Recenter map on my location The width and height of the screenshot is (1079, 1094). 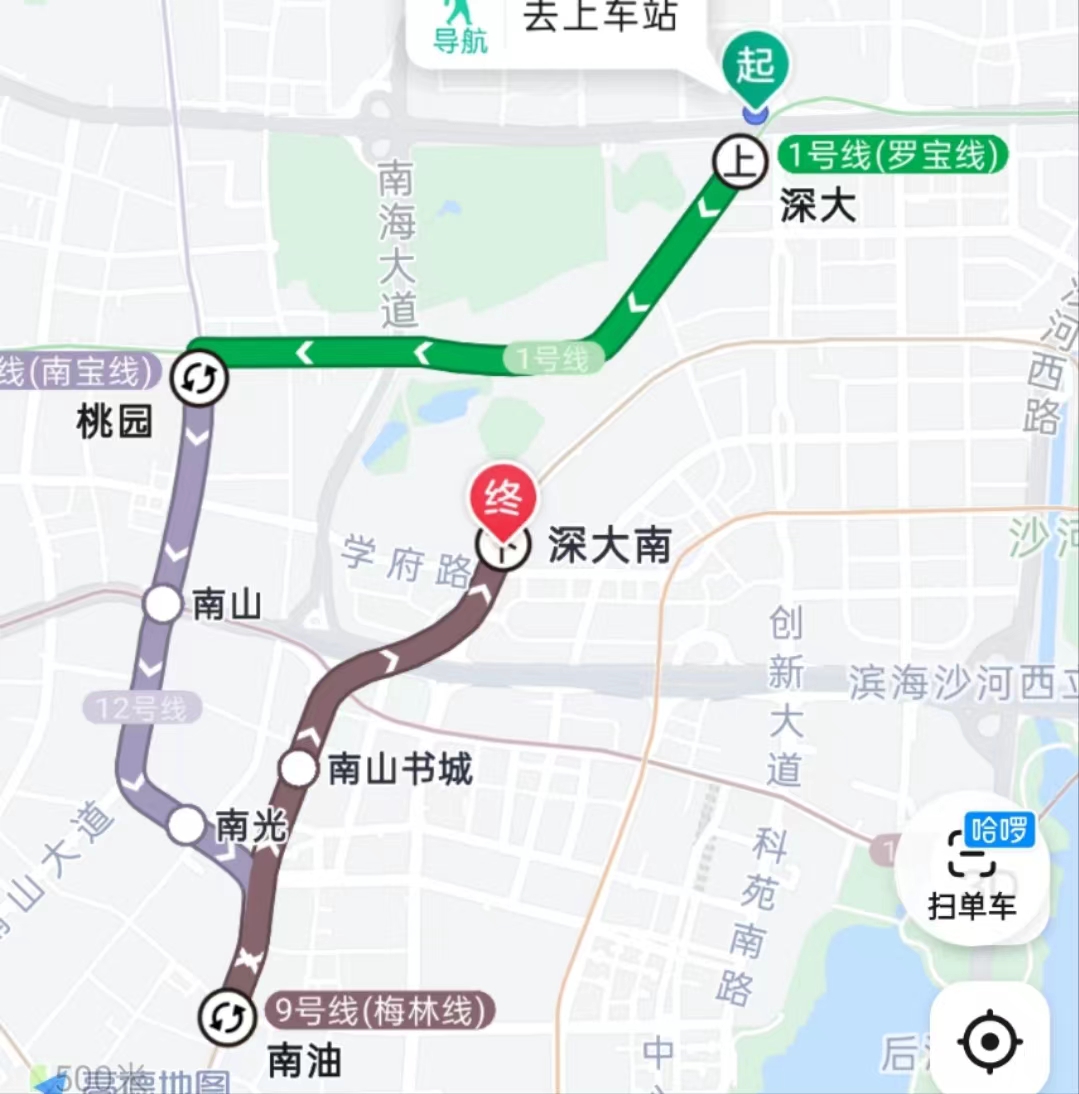pyautogui.click(x=990, y=1042)
